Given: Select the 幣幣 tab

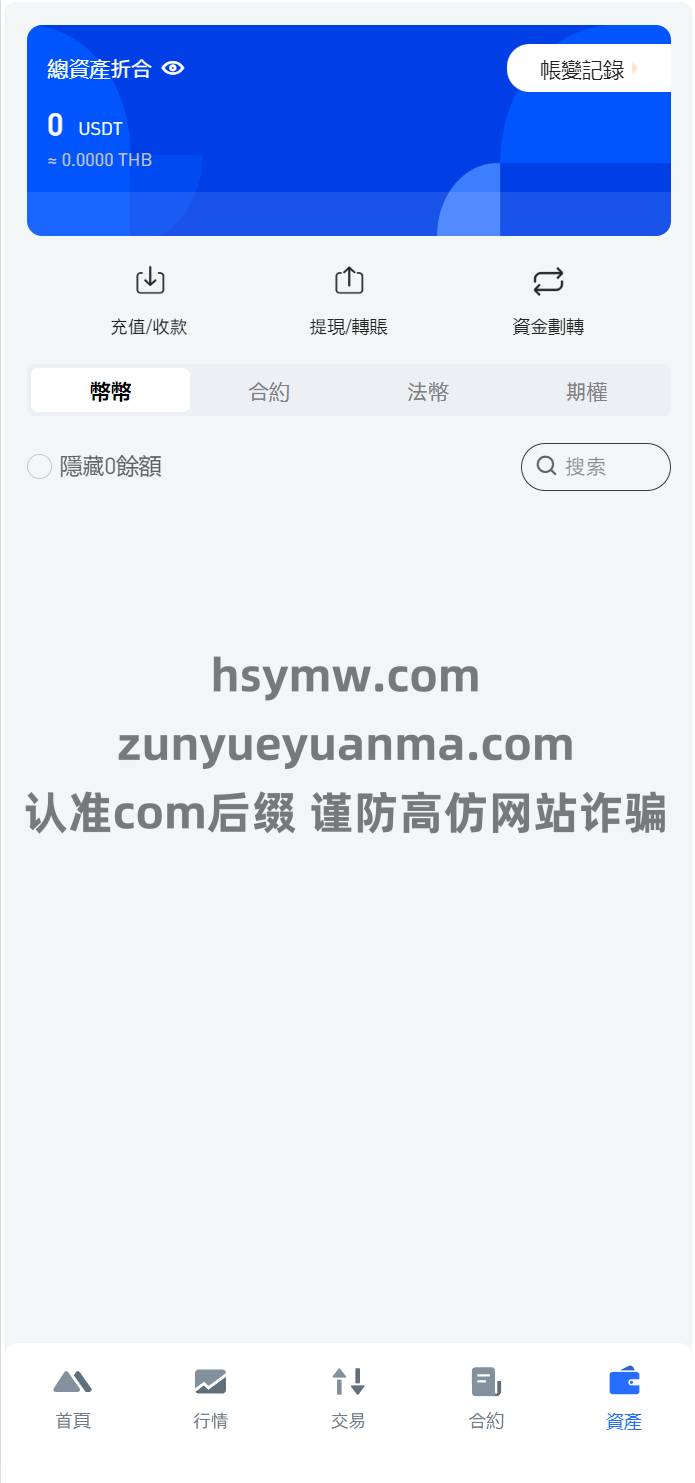Looking at the screenshot, I should [x=111, y=391].
